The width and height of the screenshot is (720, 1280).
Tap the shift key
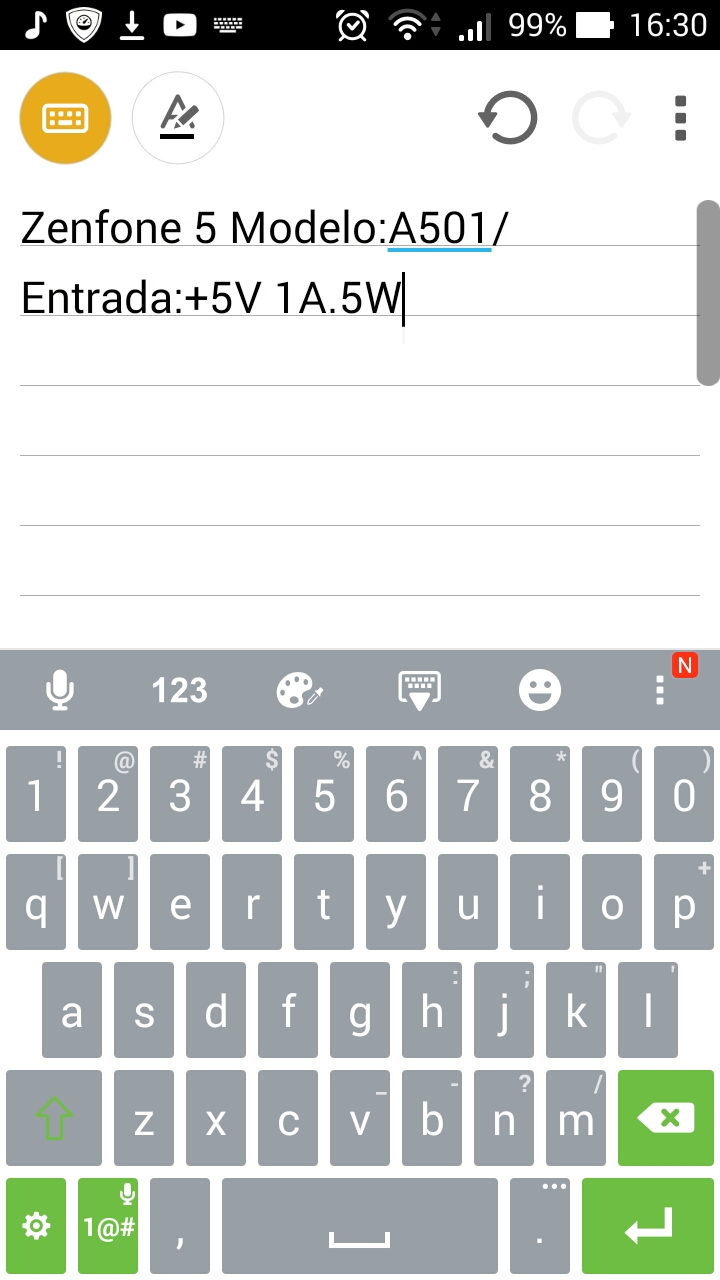(x=54, y=1118)
